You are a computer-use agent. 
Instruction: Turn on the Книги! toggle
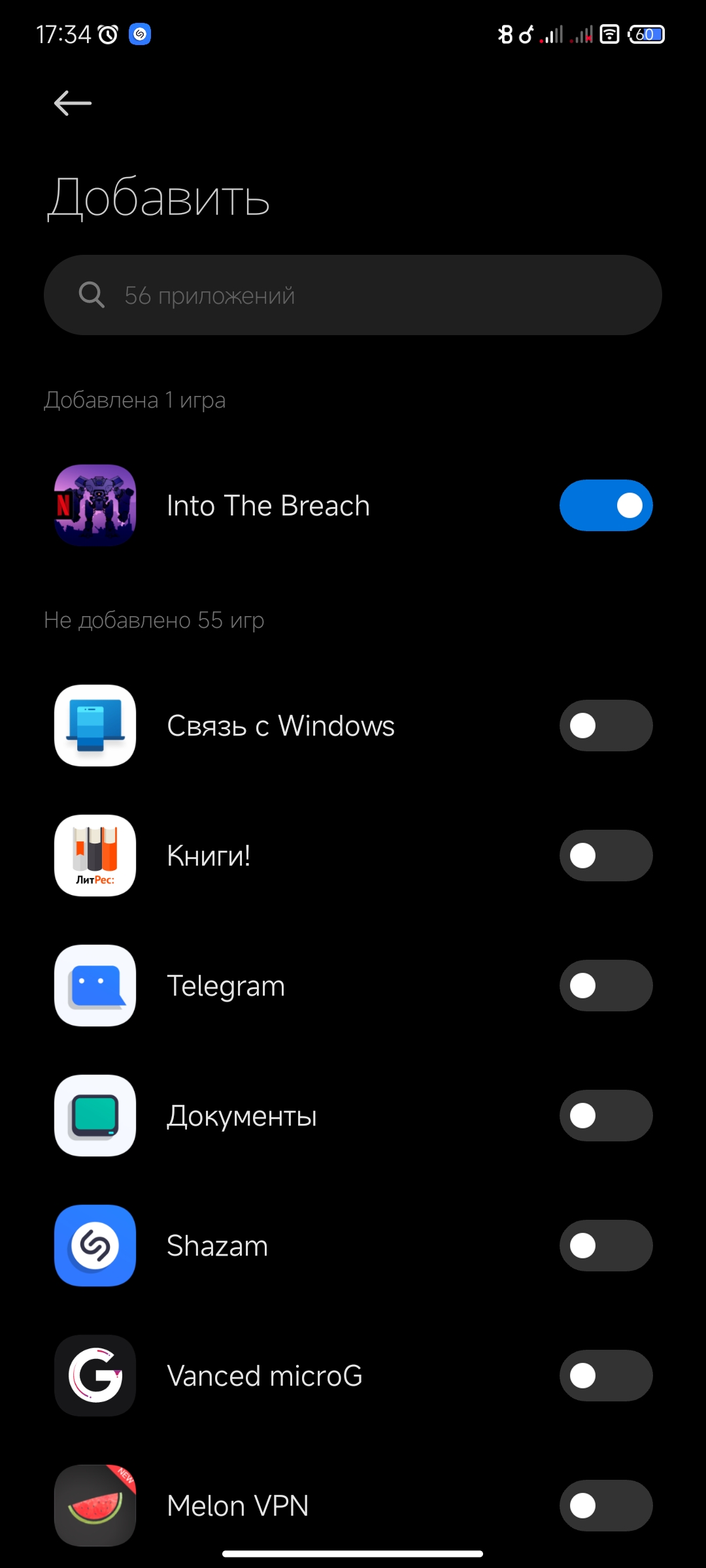pyautogui.click(x=606, y=856)
